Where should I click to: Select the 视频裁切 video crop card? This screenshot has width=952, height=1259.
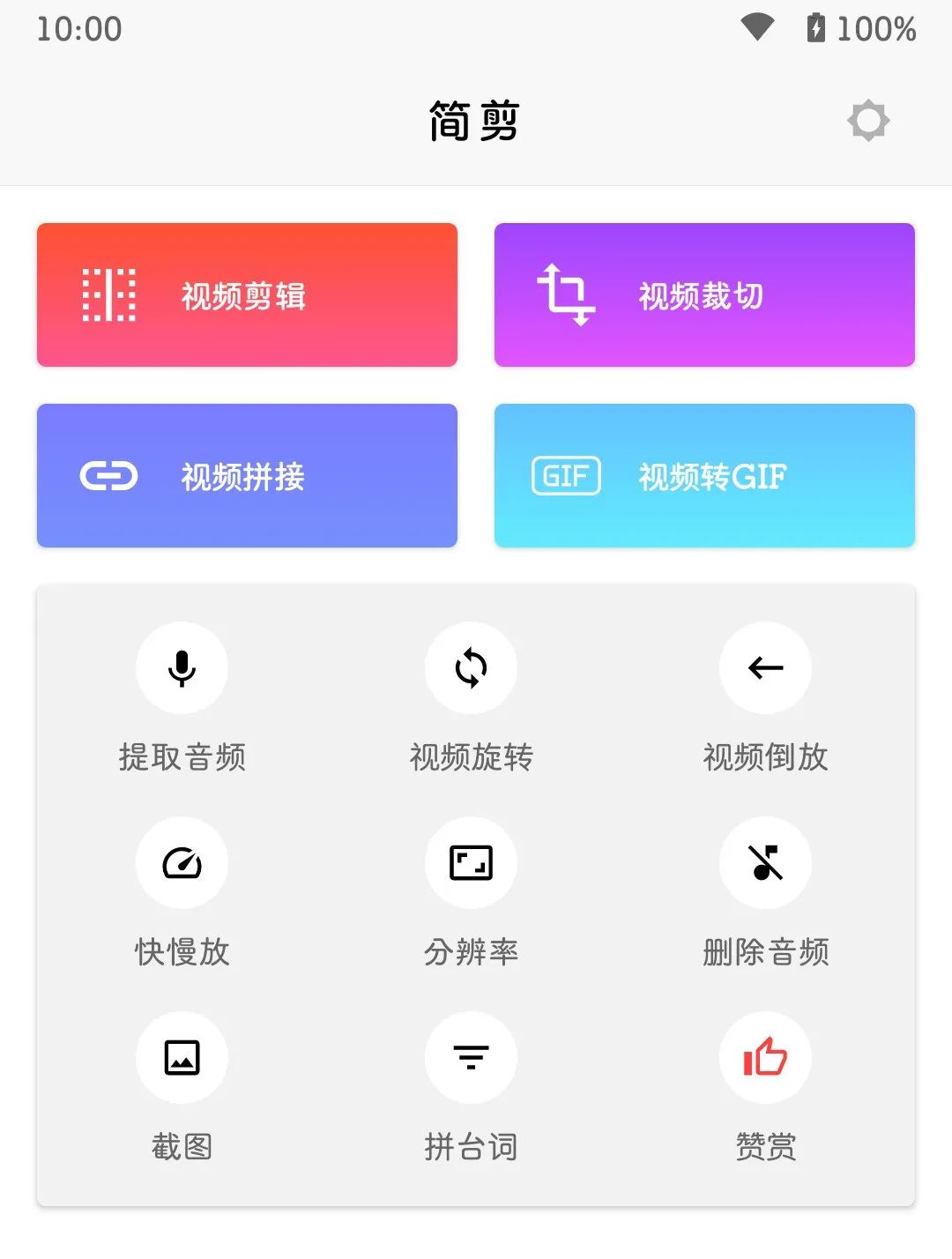[704, 295]
